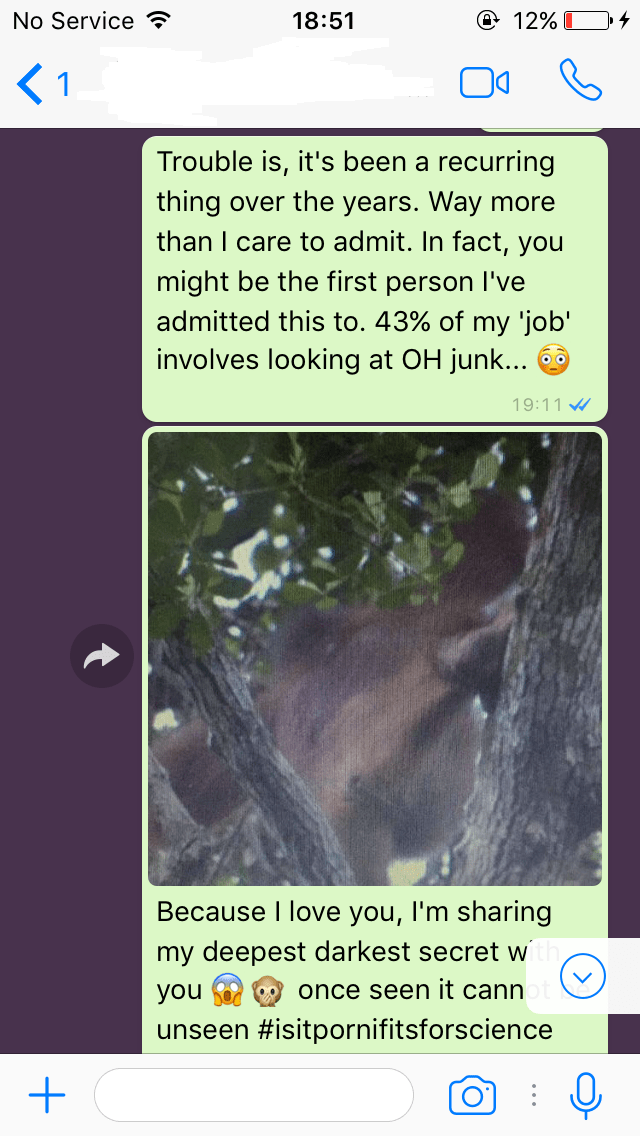Go back to the chats list
The image size is (640, 1136).
[x=40, y=84]
